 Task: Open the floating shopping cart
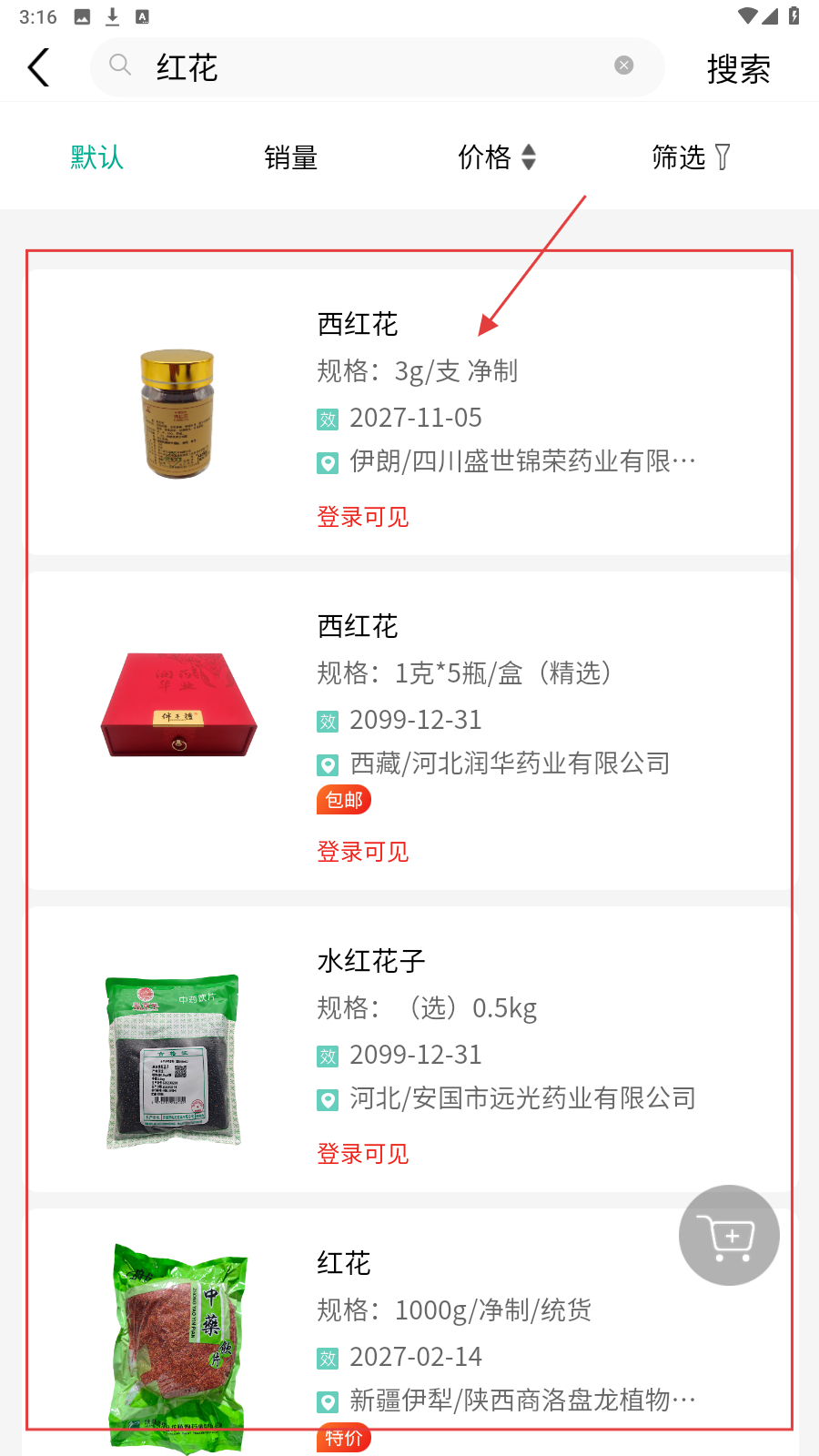pyautogui.click(x=729, y=1235)
